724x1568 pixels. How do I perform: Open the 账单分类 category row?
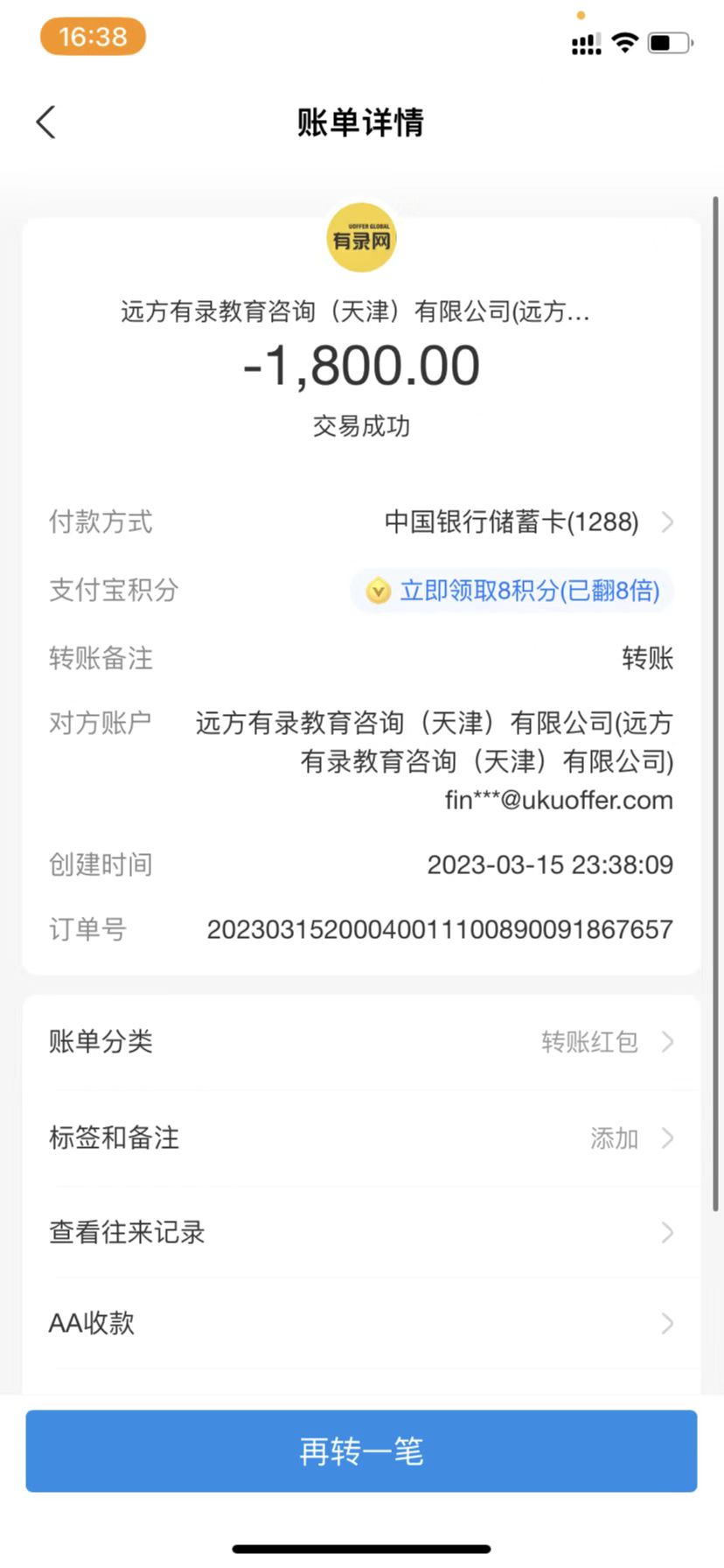click(x=361, y=1041)
